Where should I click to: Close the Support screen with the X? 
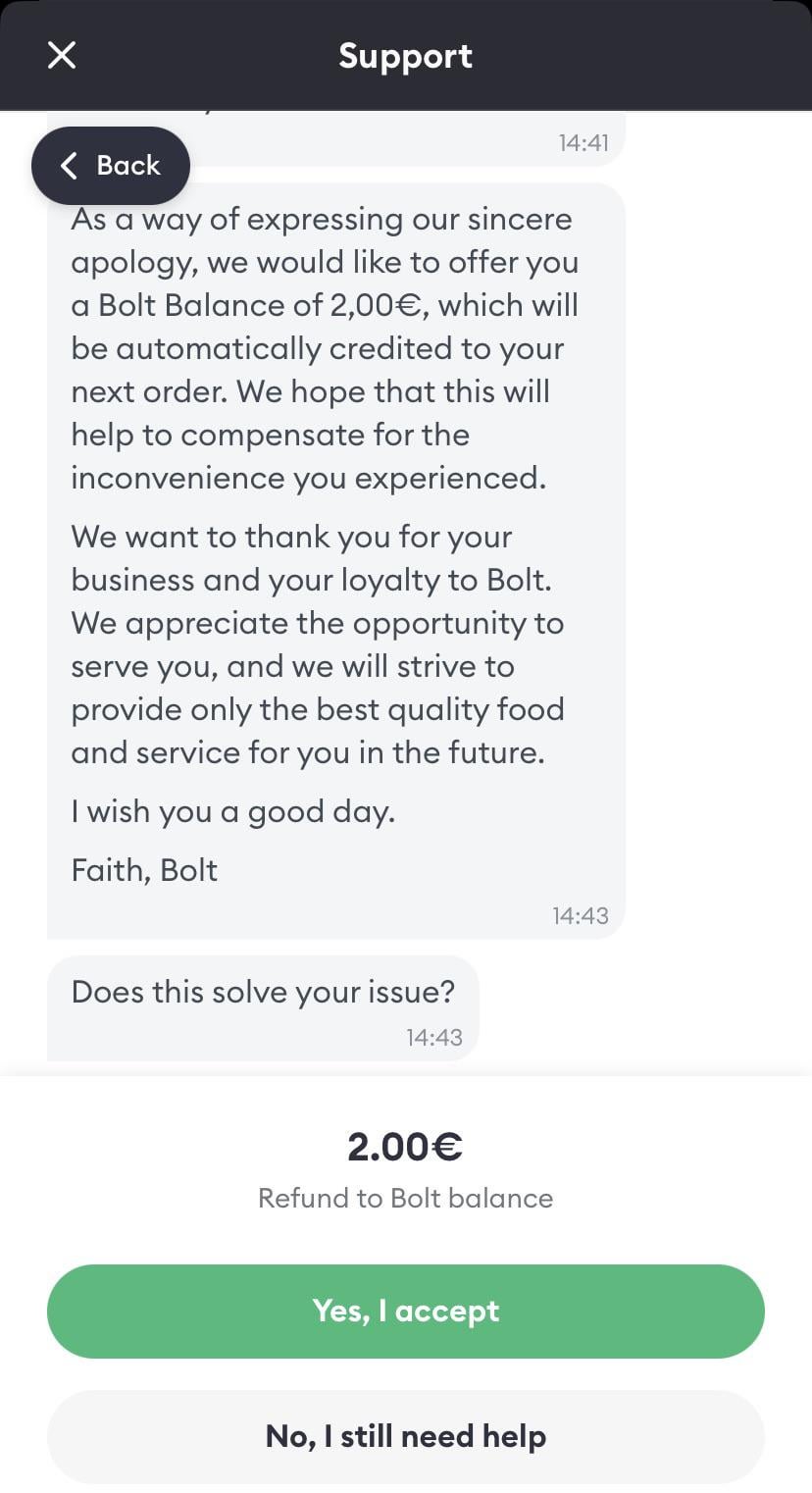62,55
